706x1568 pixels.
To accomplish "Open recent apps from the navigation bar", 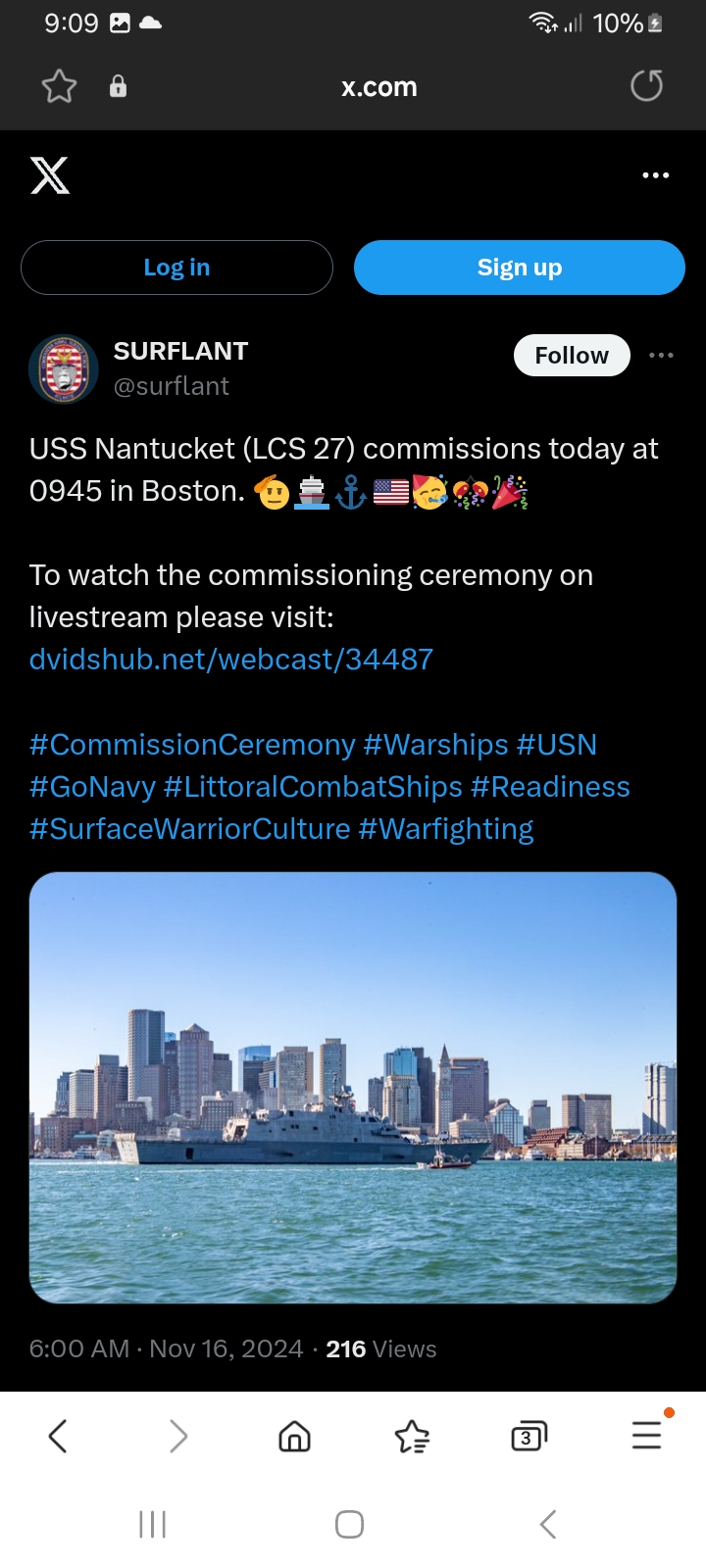I will 153,1524.
